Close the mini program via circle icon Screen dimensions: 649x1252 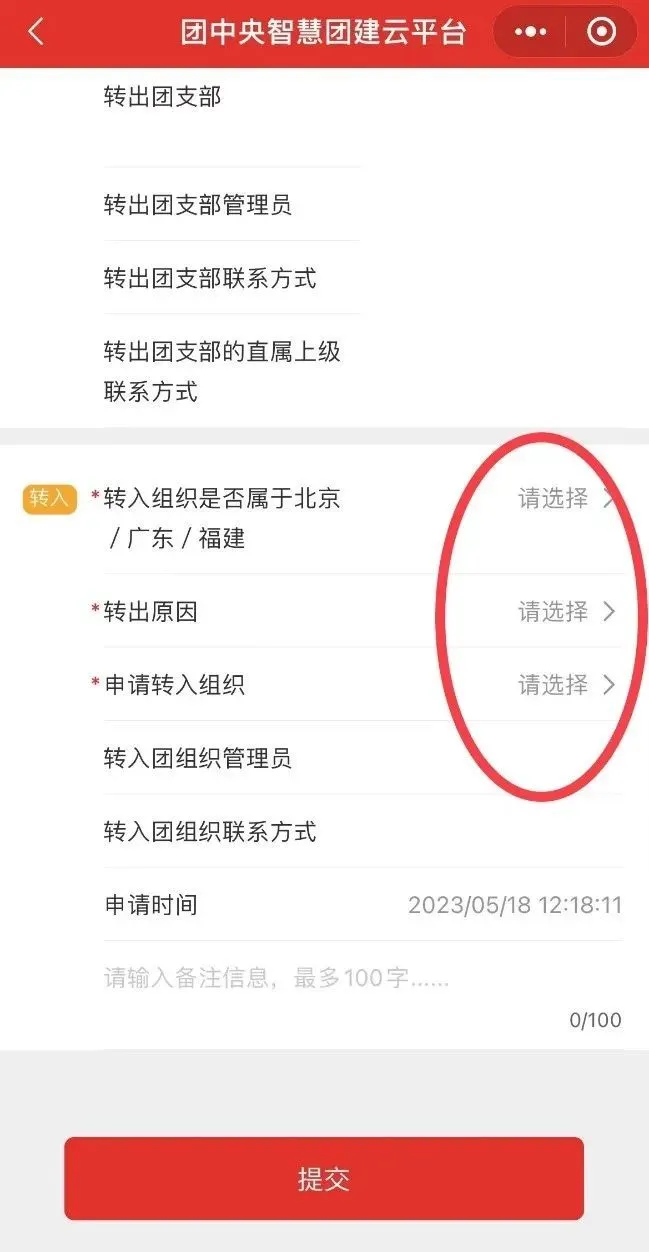tap(601, 32)
